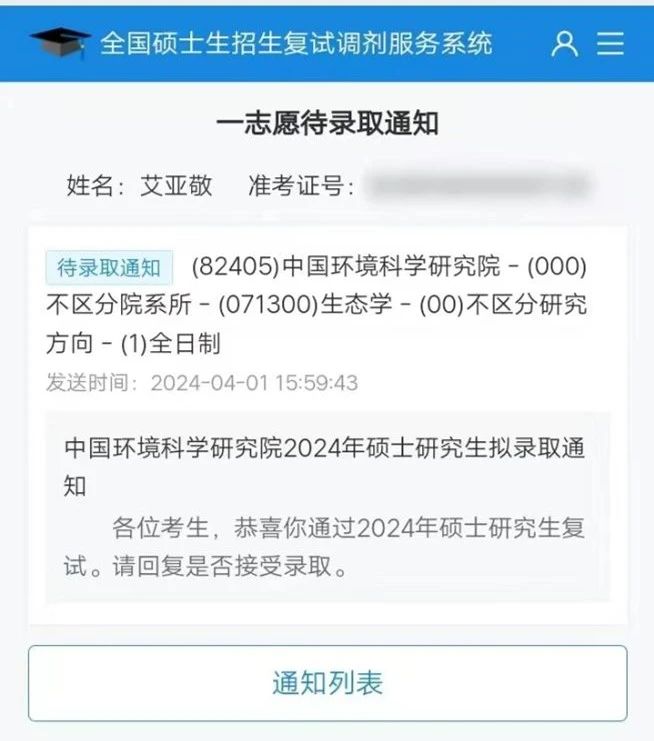Image resolution: width=654 pixels, height=741 pixels.
Task: Tap the 通知列表 button
Action: [x=327, y=683]
